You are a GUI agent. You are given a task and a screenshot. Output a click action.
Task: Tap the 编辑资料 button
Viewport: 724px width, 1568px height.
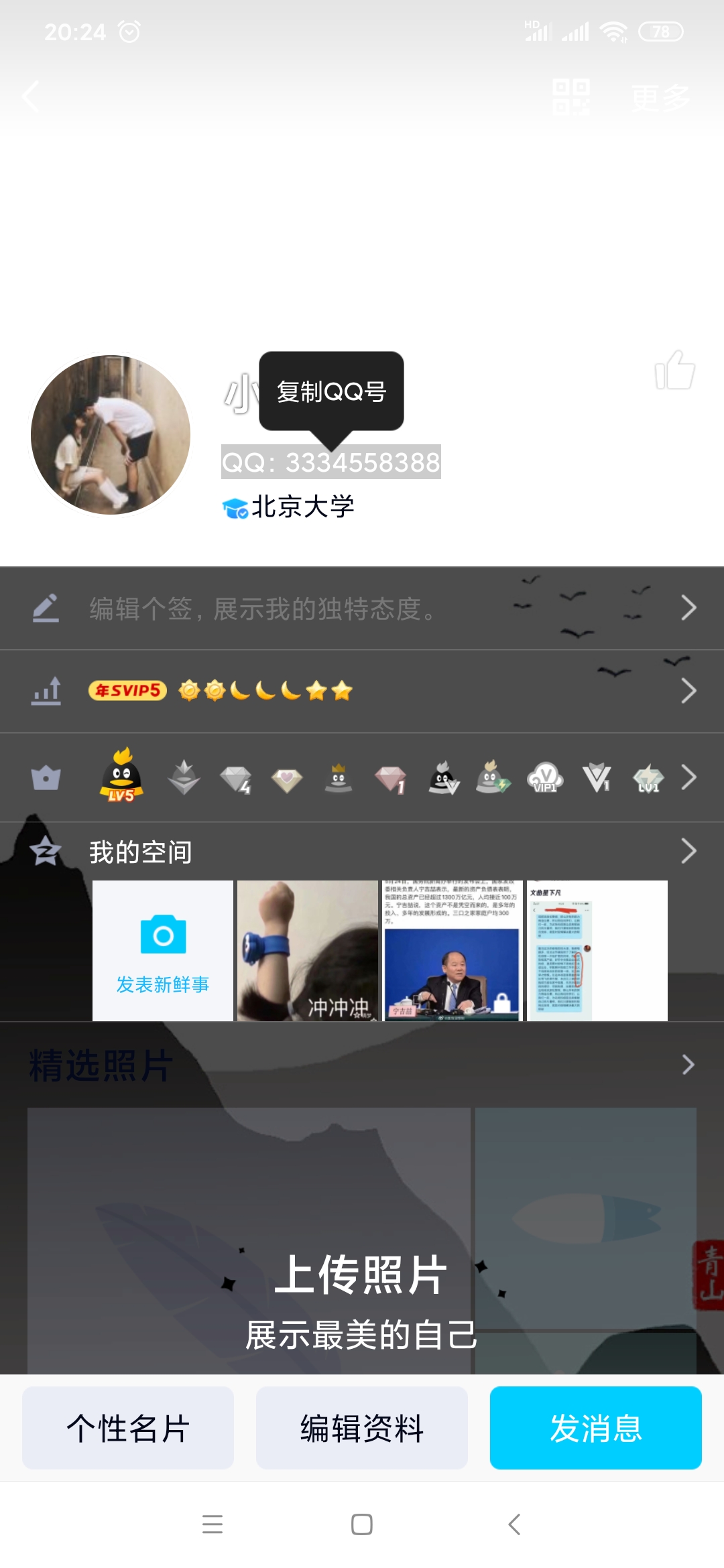pyautogui.click(x=362, y=1428)
